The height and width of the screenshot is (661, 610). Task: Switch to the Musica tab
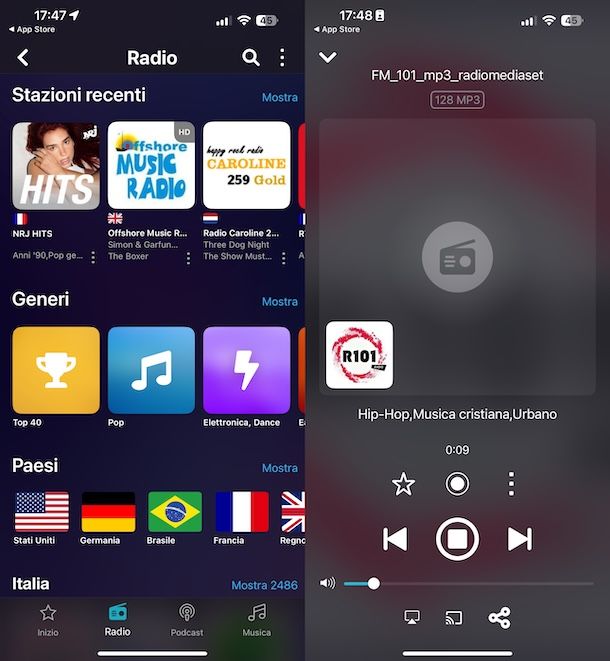click(x=257, y=619)
